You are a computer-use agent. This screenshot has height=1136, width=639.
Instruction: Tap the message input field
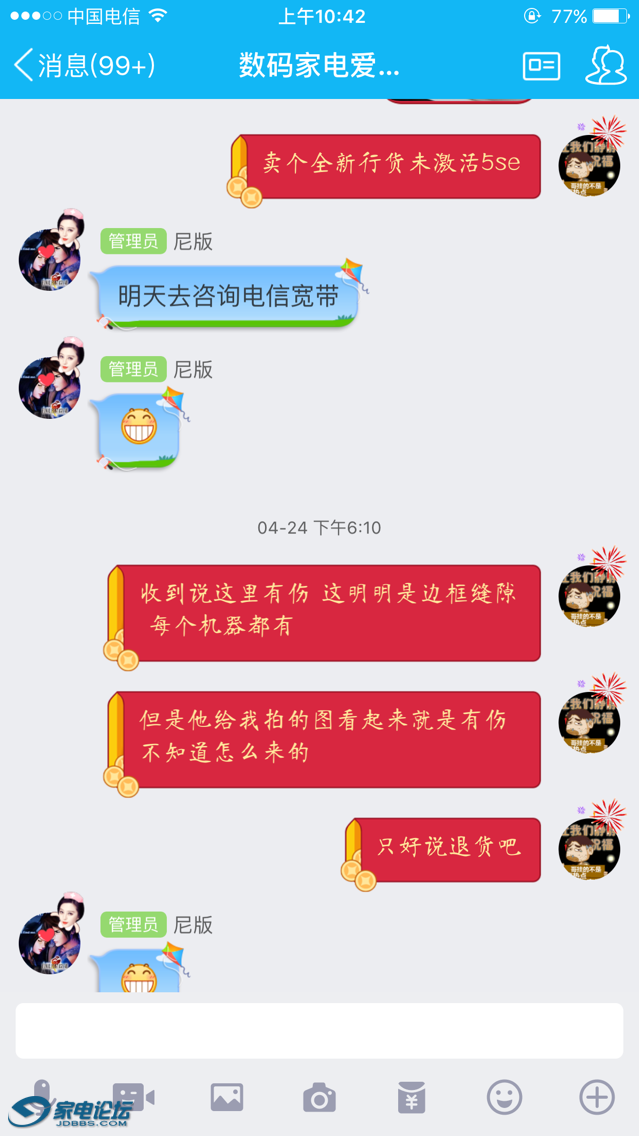click(319, 1030)
